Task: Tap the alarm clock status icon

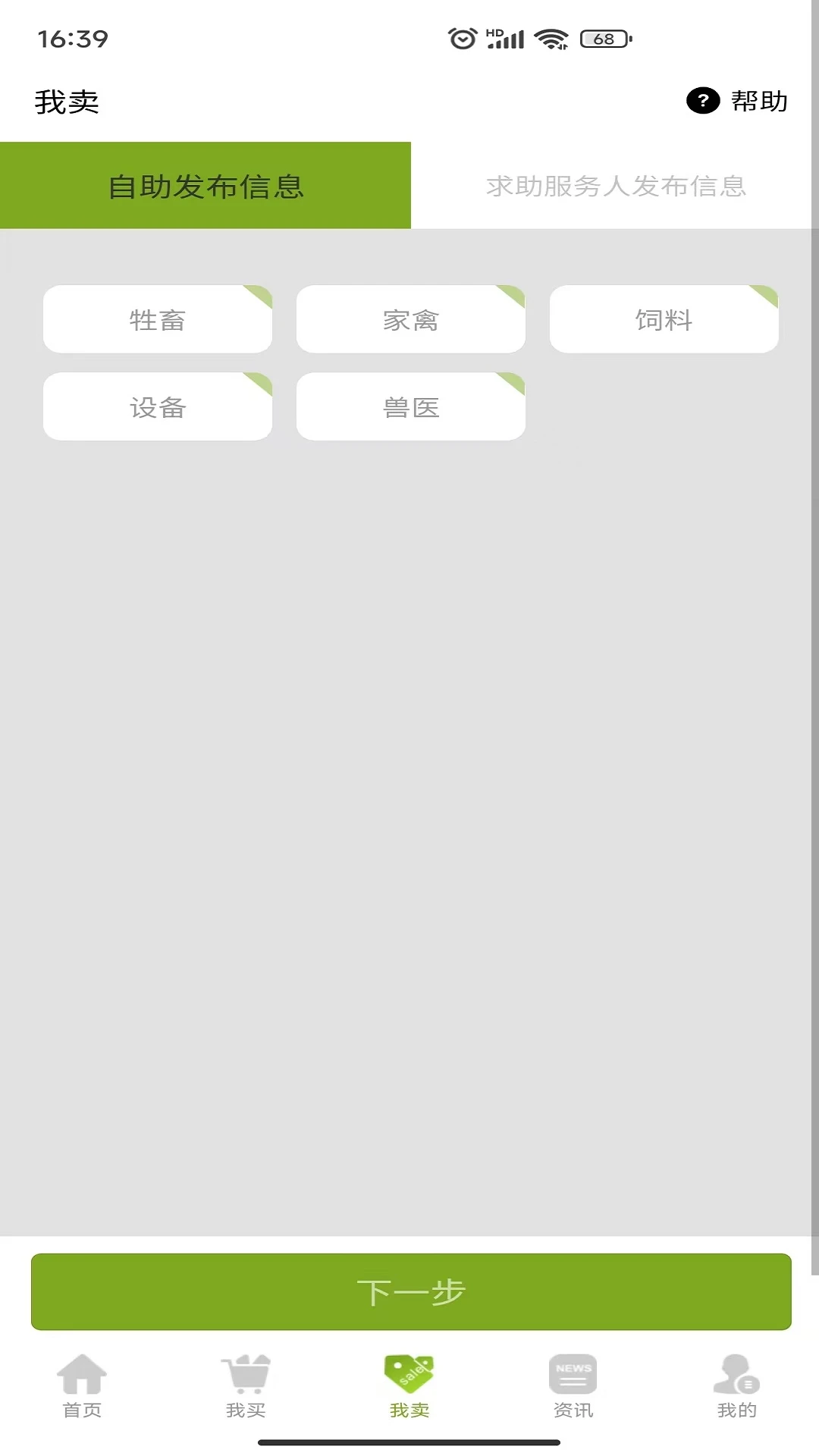Action: [x=460, y=38]
